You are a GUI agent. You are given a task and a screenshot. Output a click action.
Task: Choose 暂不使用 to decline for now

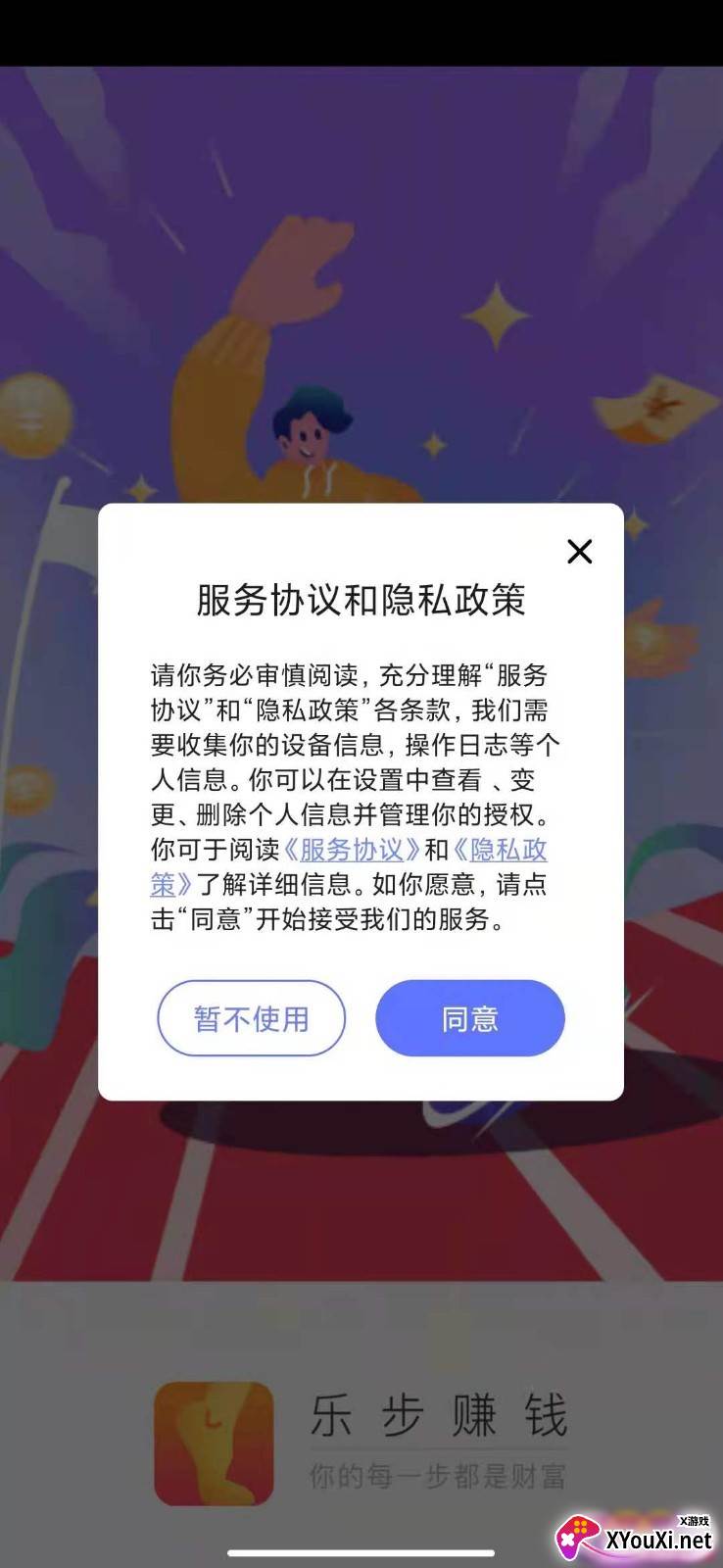click(x=252, y=1018)
